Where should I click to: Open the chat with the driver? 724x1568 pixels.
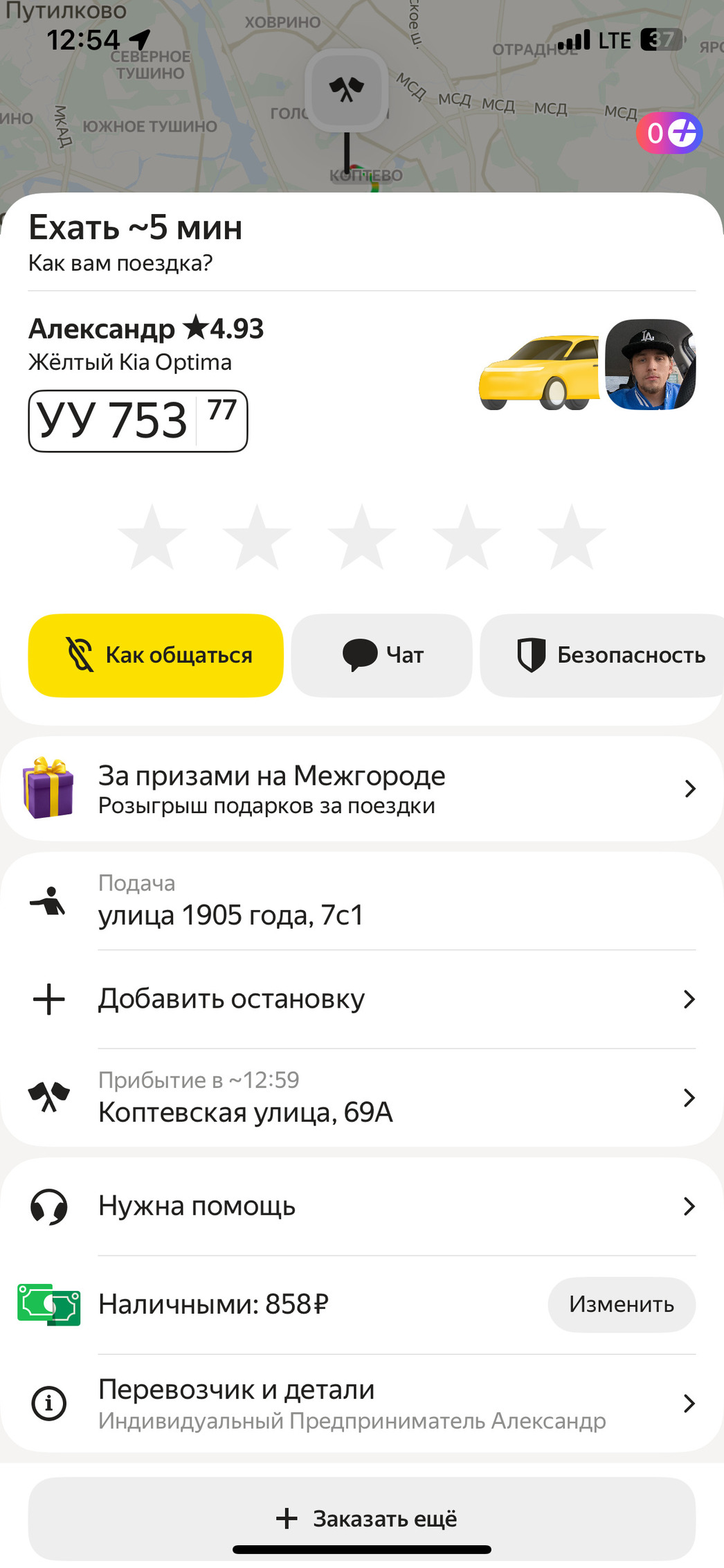click(382, 655)
